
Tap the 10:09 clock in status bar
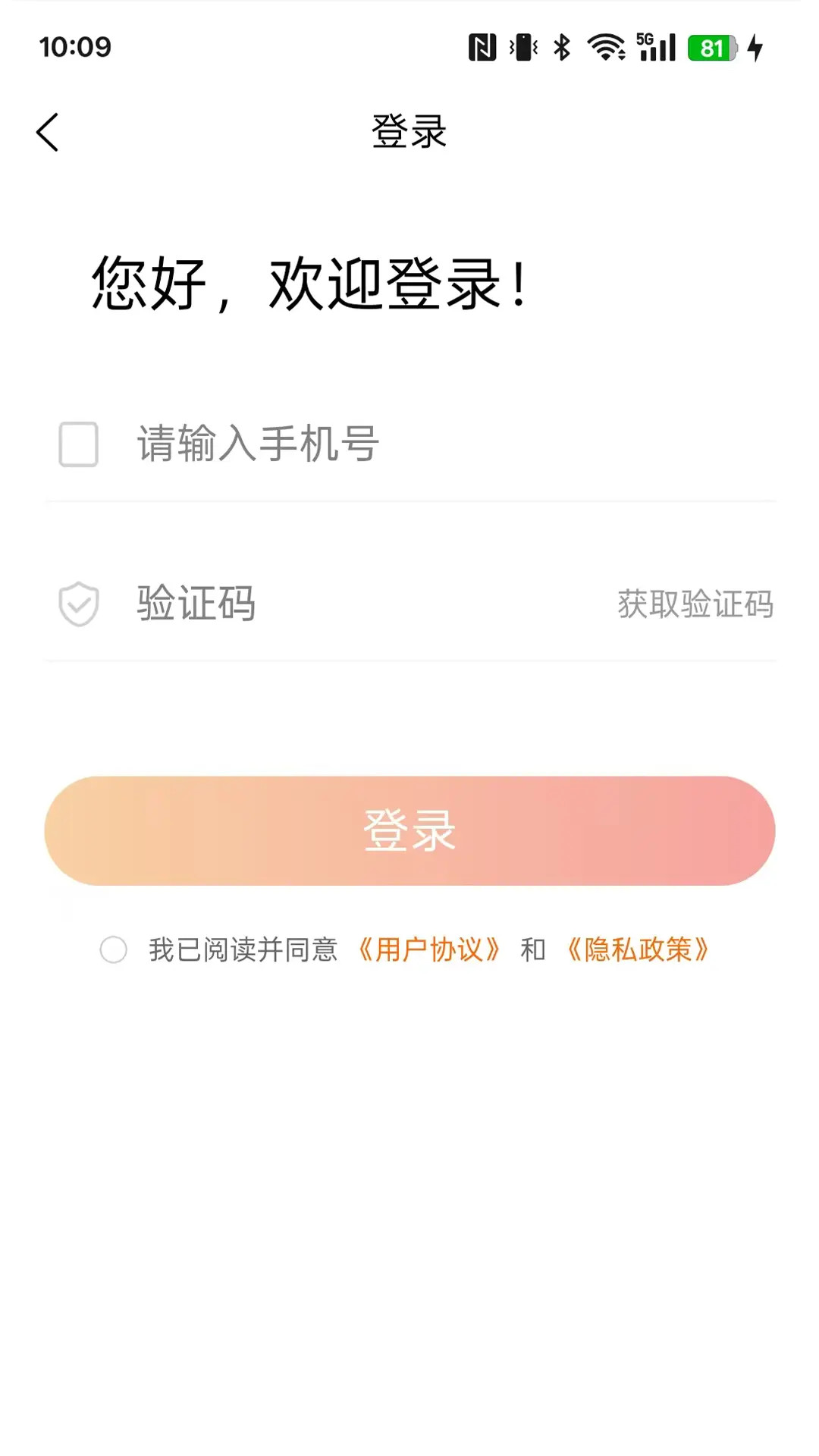point(76,45)
